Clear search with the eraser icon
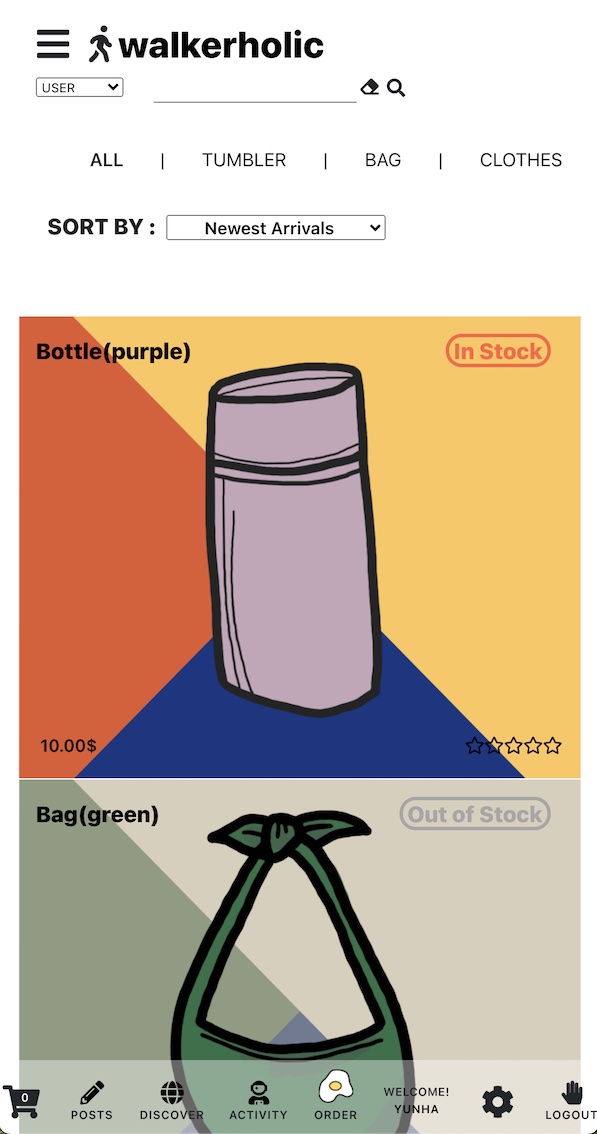The width and height of the screenshot is (597, 1134). (370, 88)
